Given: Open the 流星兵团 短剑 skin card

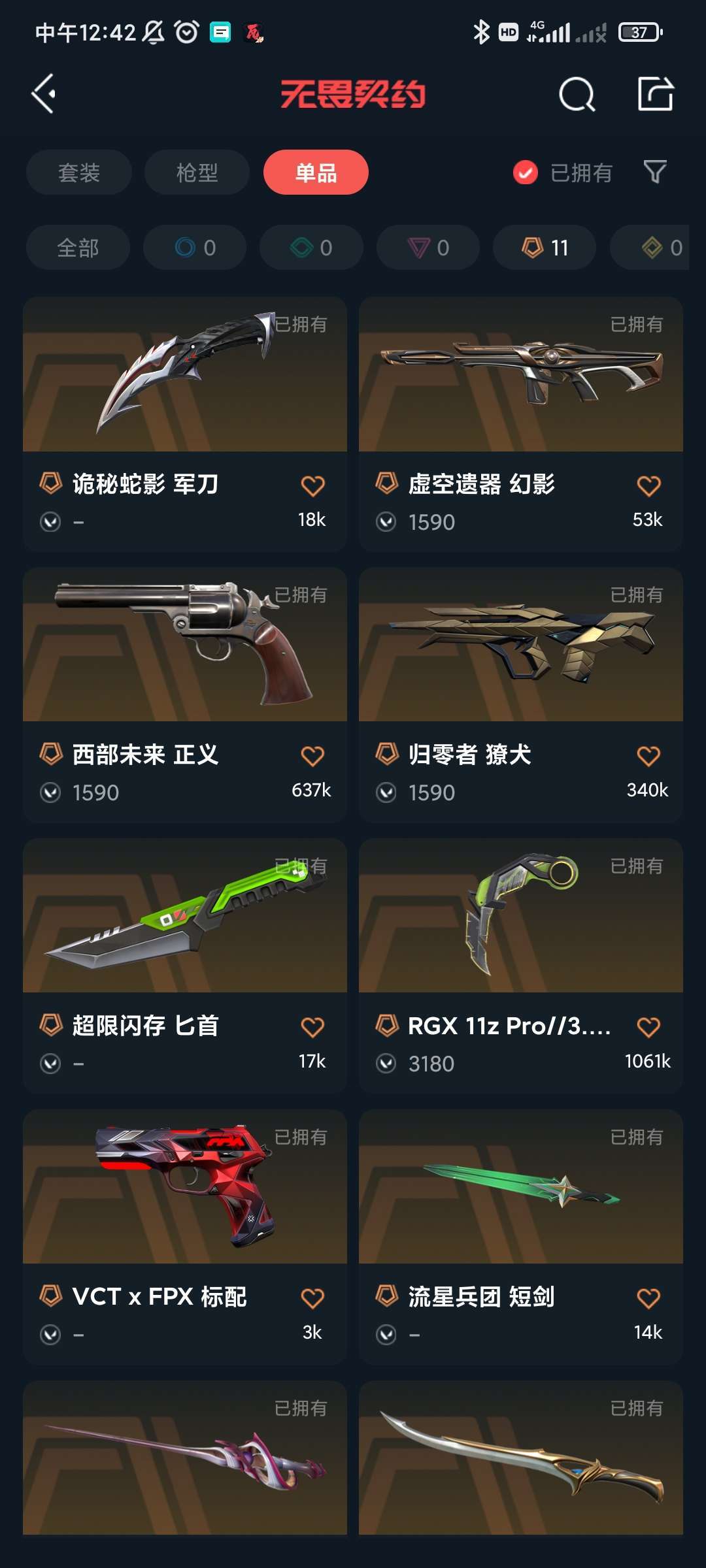Looking at the screenshot, I should 521,1237.
